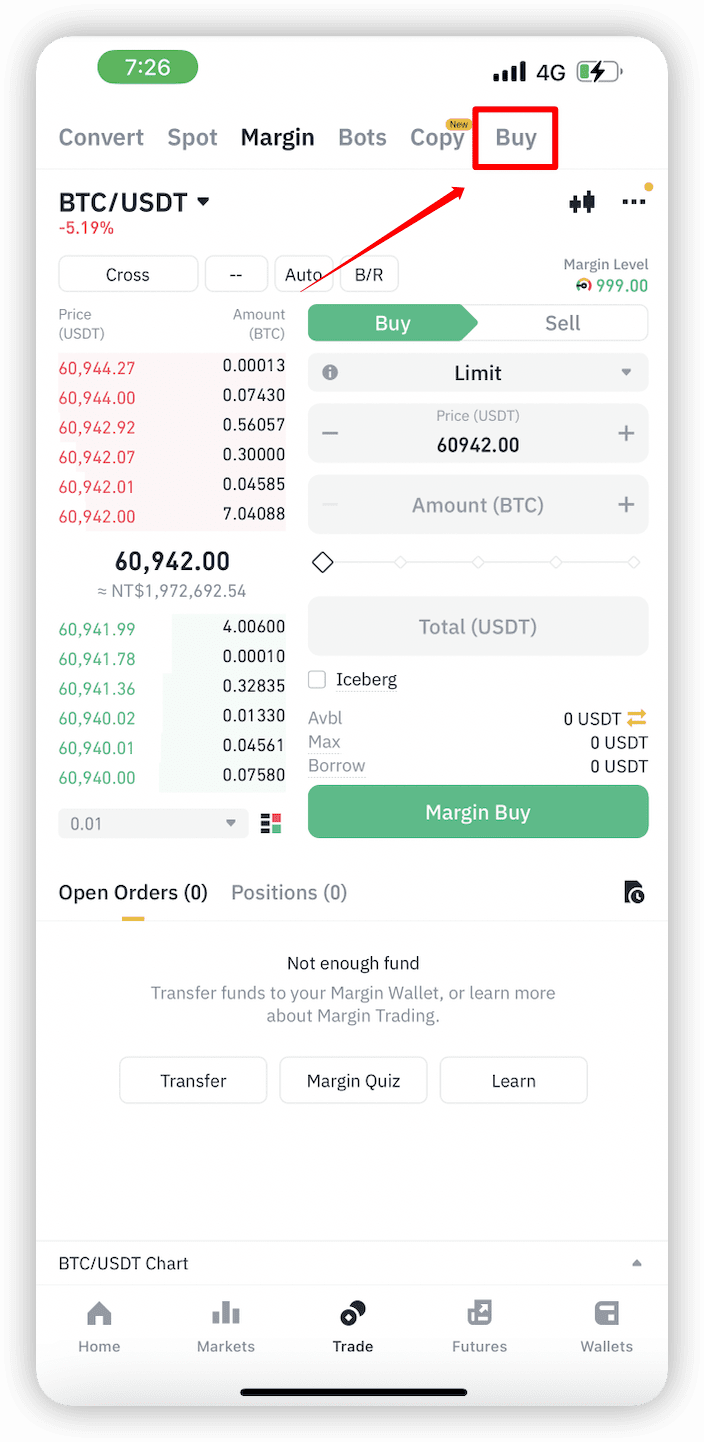
Task: Expand the Limit order type dropdown
Action: point(478,373)
